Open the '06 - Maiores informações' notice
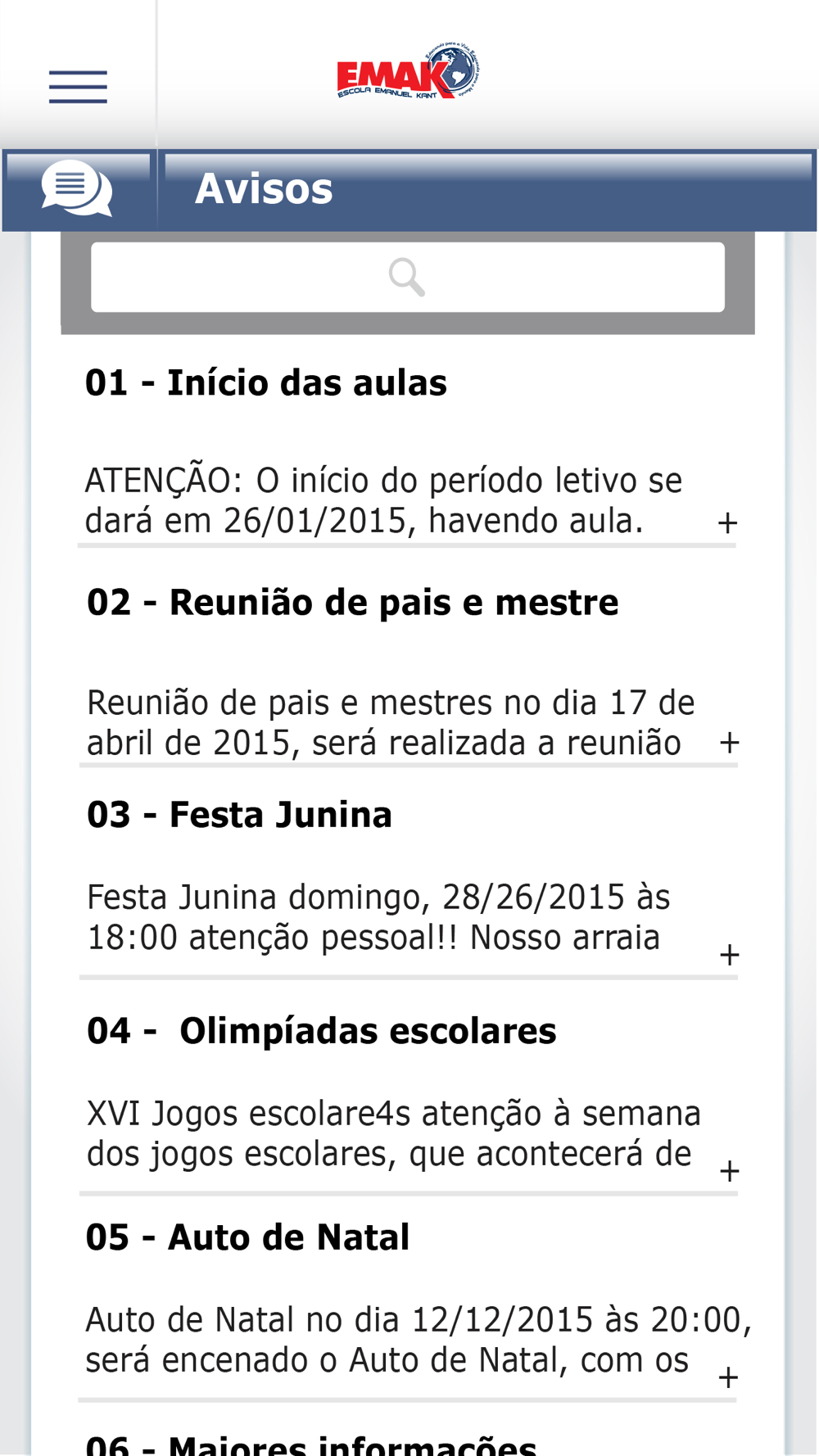 [311, 1445]
